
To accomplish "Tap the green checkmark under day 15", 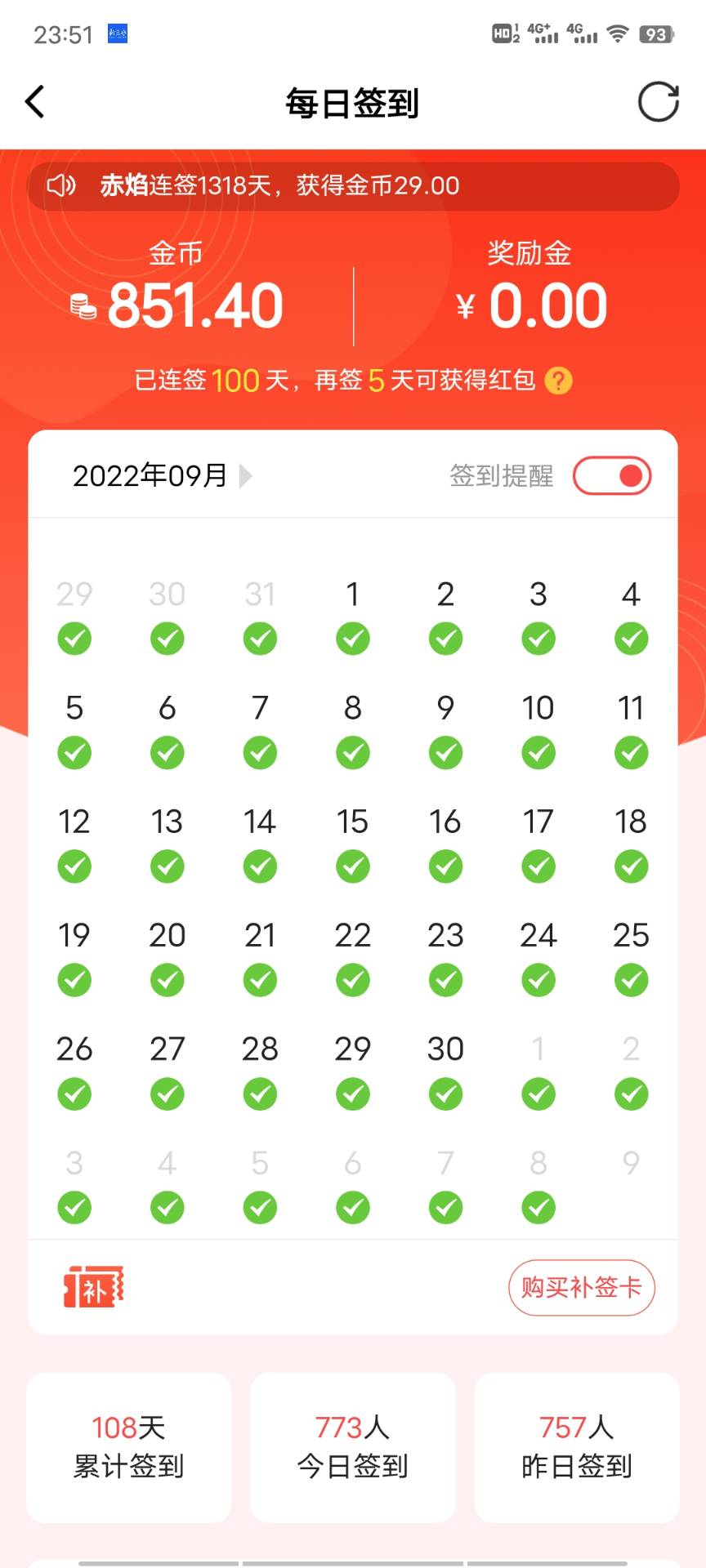I will click(x=353, y=866).
